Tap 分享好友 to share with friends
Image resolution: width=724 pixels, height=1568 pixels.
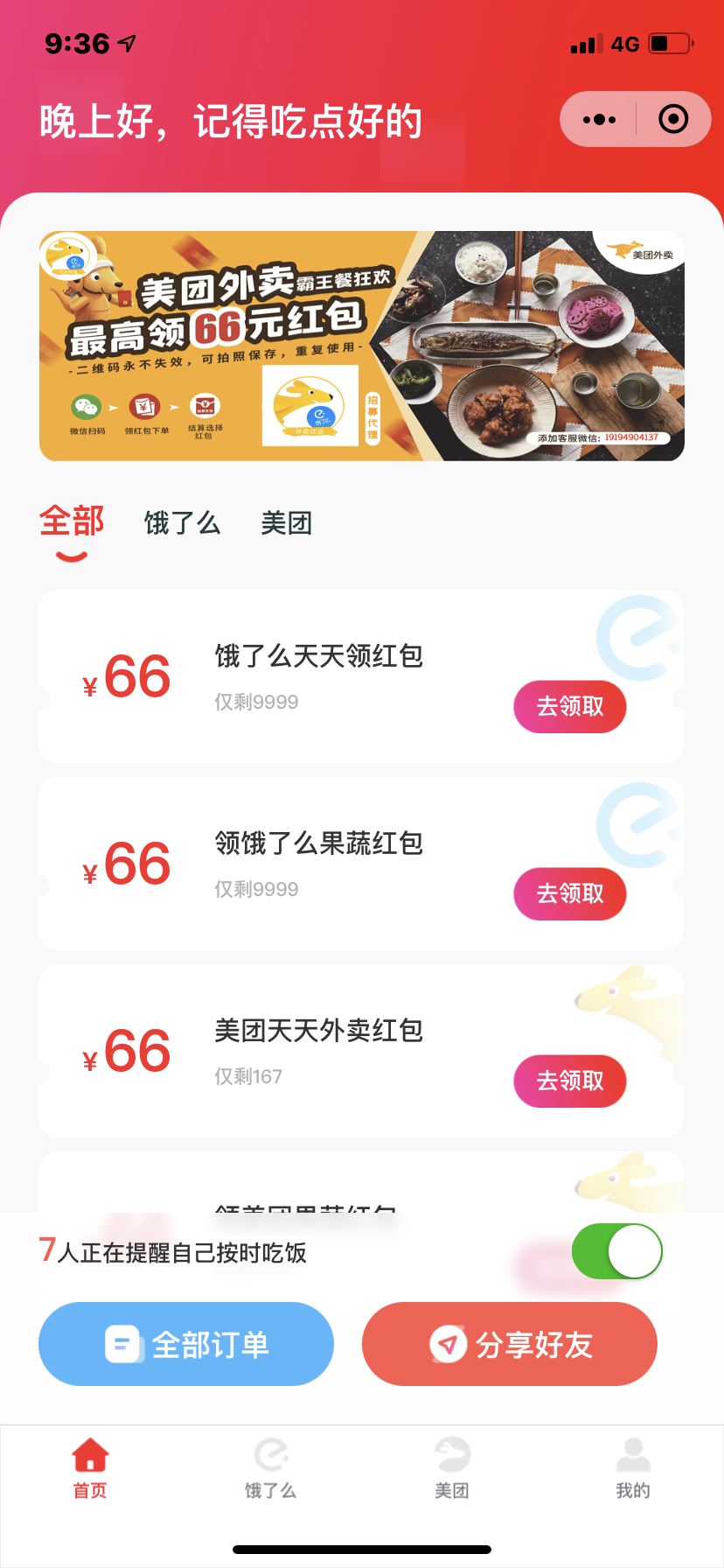[x=510, y=1344]
